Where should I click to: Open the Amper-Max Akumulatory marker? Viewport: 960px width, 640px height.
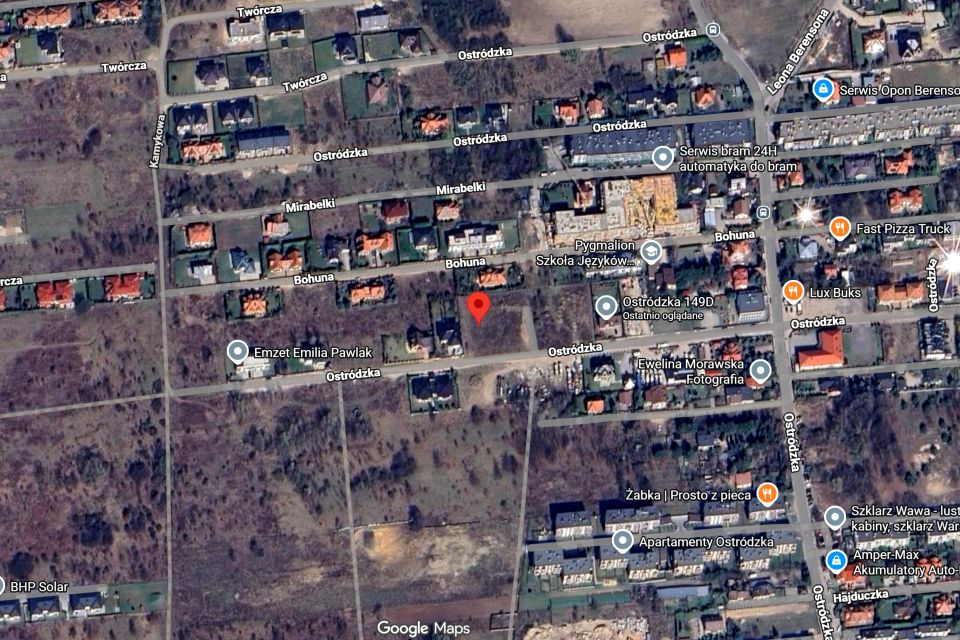coord(837,560)
